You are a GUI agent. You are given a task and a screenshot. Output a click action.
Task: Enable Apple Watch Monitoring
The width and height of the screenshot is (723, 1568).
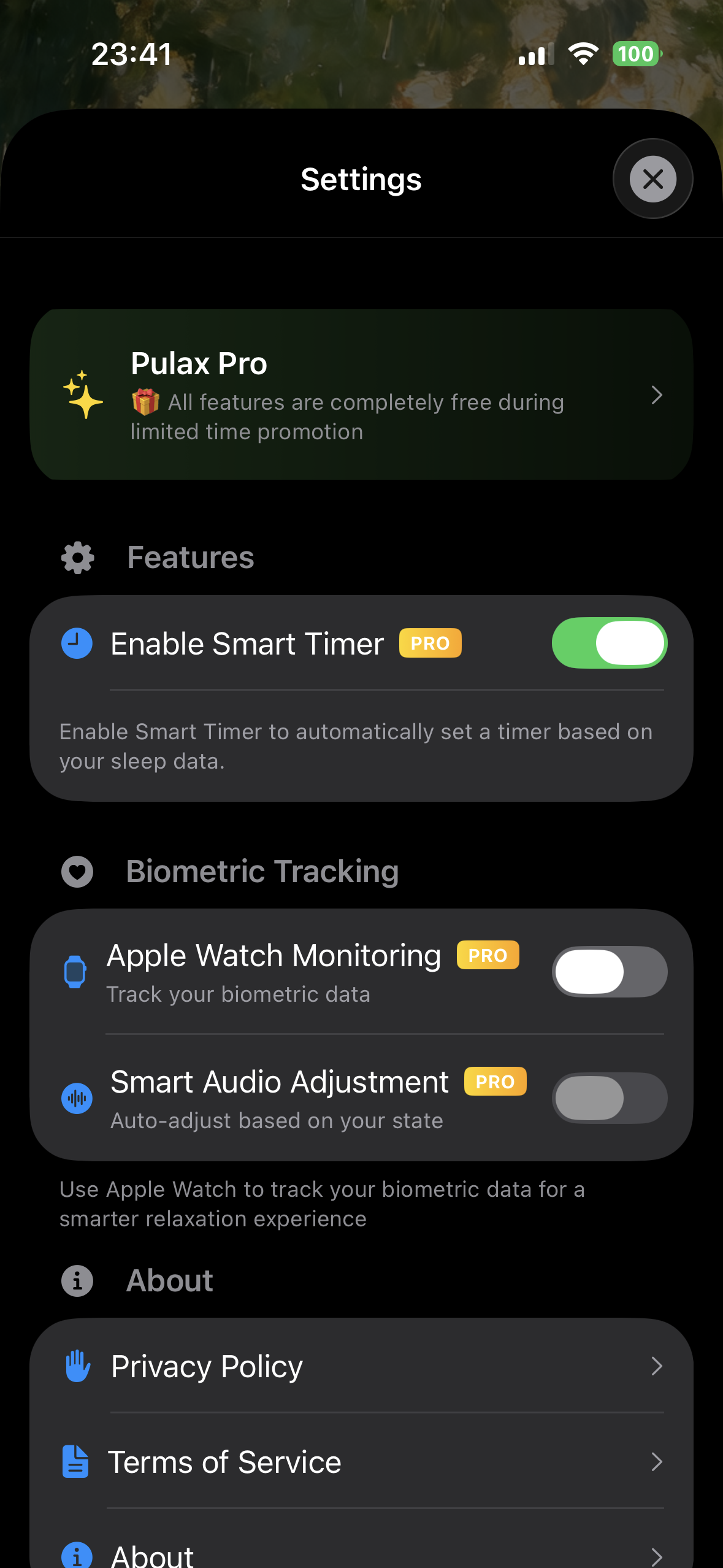[609, 972]
